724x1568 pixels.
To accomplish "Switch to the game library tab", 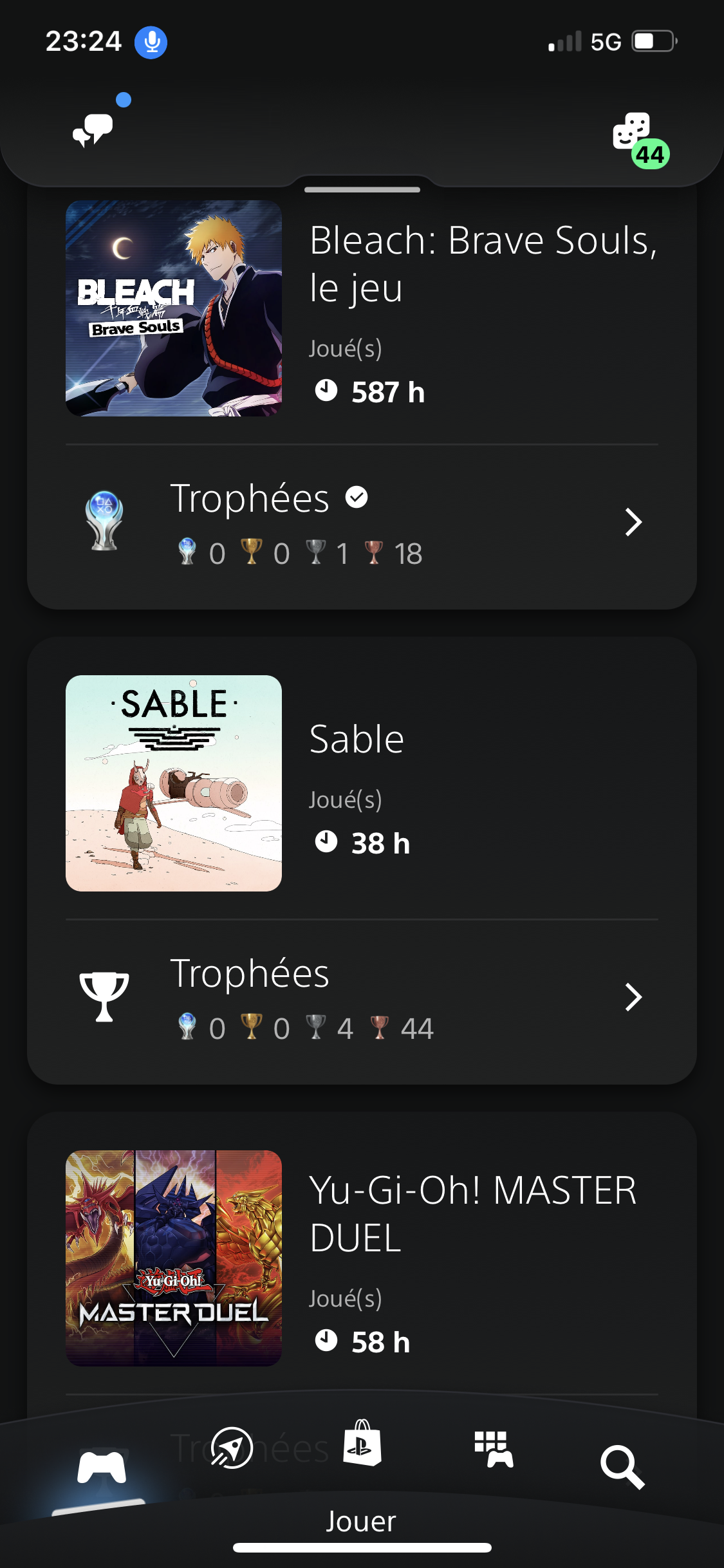I will coord(494,1450).
